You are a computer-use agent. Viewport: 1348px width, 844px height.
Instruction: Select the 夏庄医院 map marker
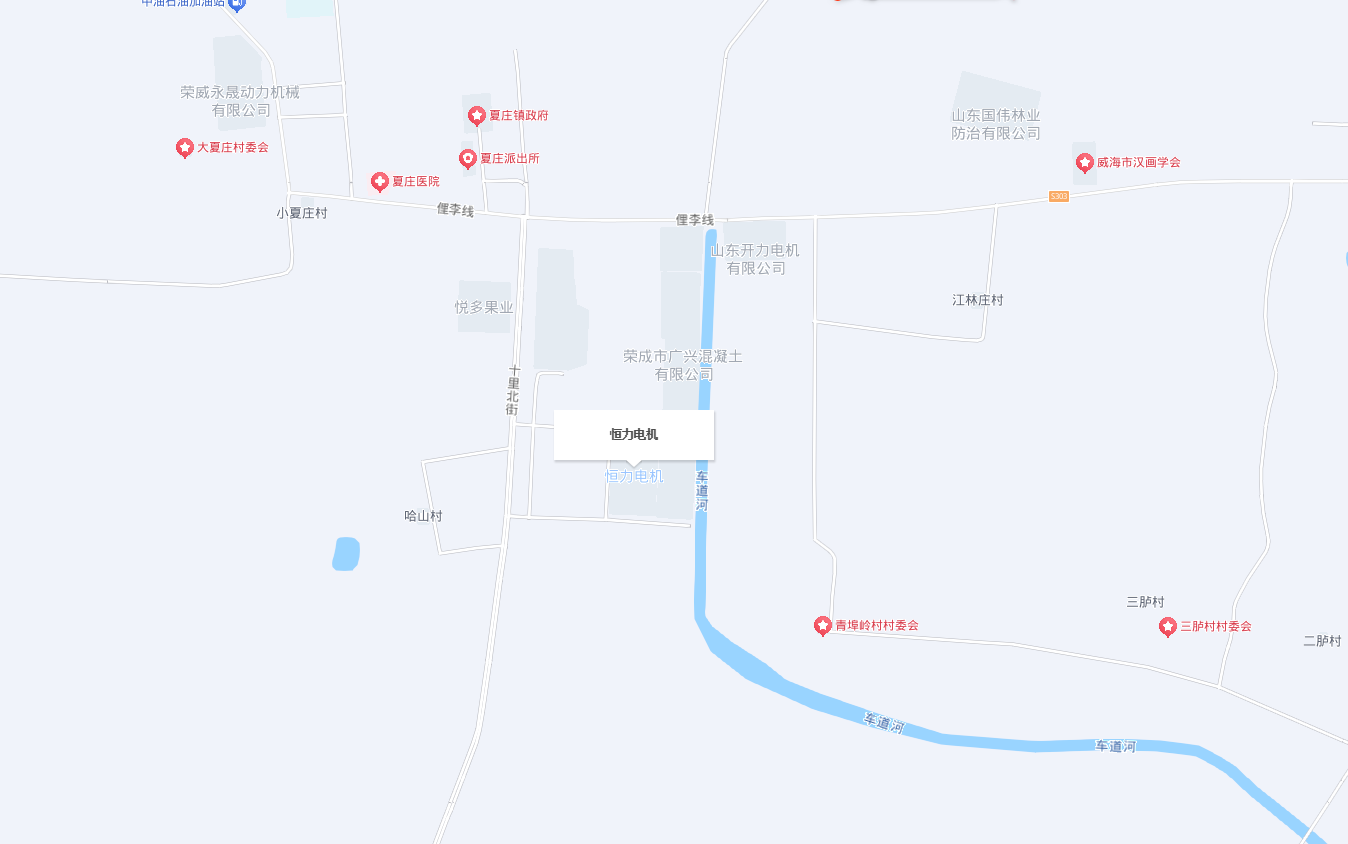coord(380,181)
